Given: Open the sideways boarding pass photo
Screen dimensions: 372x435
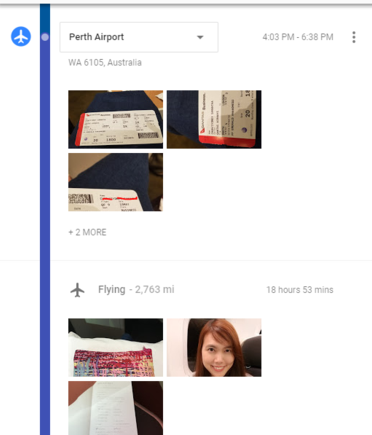Looking at the screenshot, I should click(x=214, y=119).
